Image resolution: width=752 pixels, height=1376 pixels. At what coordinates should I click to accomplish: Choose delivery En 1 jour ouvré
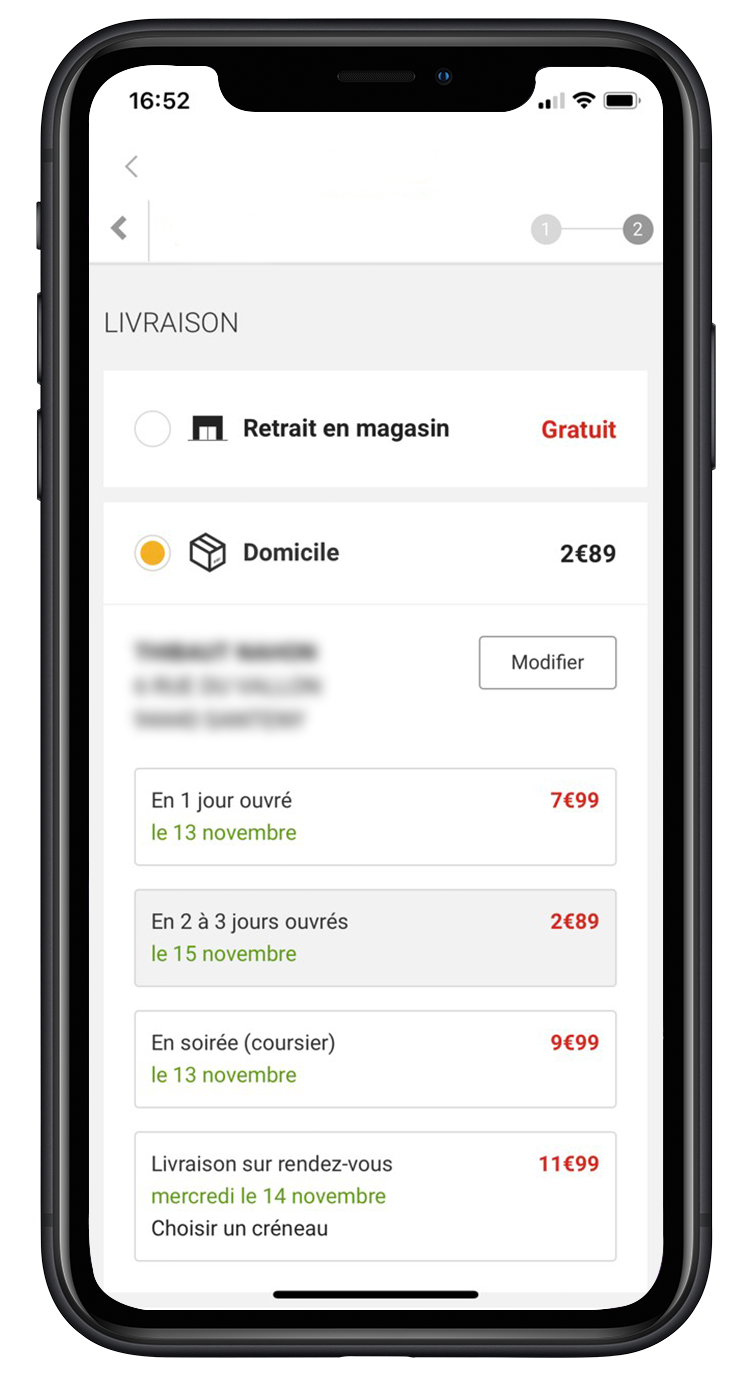(375, 816)
